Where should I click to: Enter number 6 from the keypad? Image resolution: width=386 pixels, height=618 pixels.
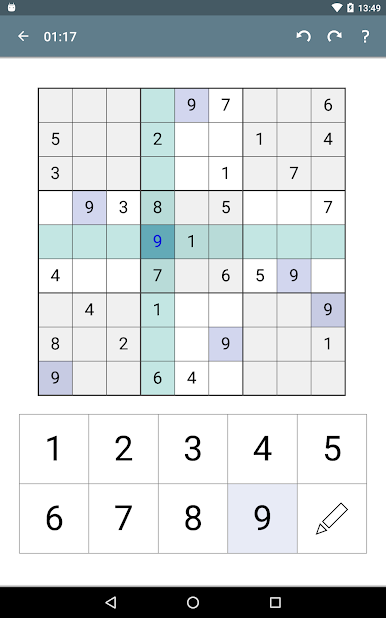[54, 519]
